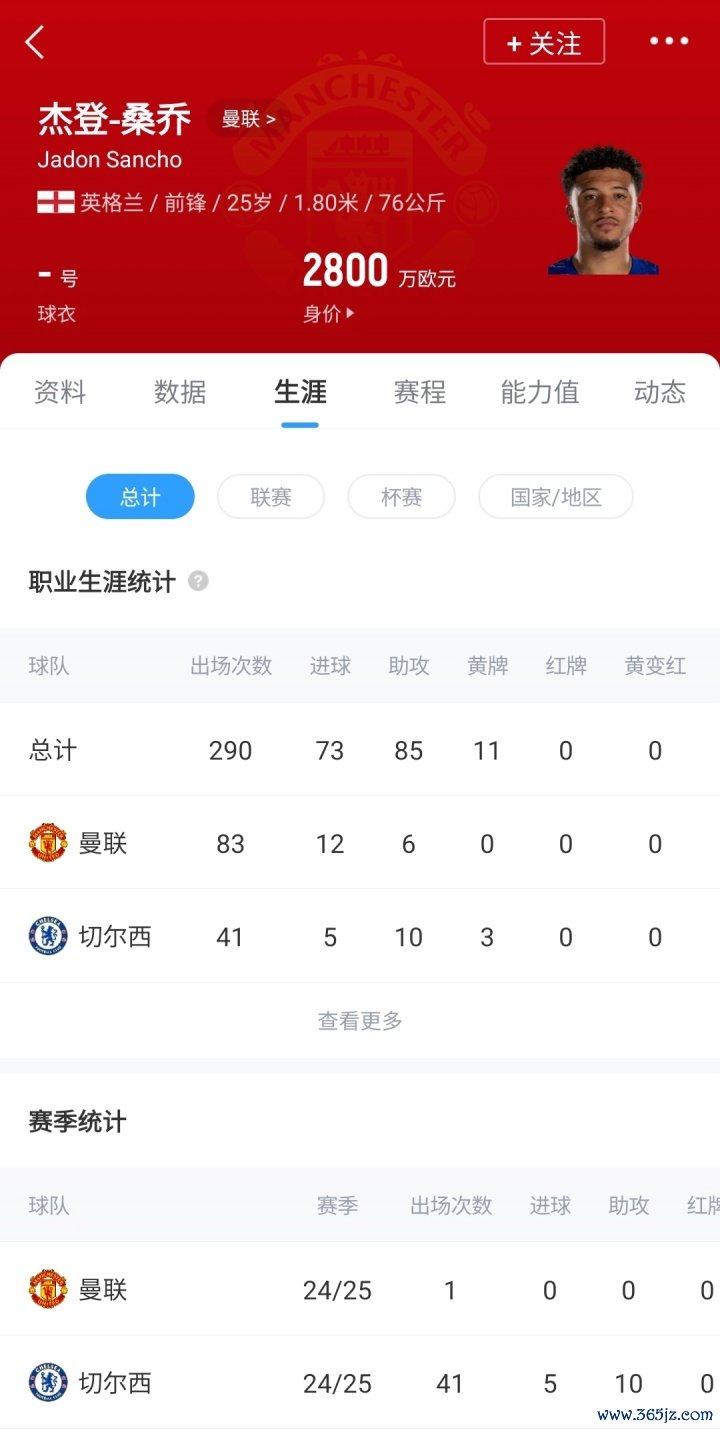View the 能力值 tab
The height and width of the screenshot is (1430, 720).
pyautogui.click(x=540, y=392)
